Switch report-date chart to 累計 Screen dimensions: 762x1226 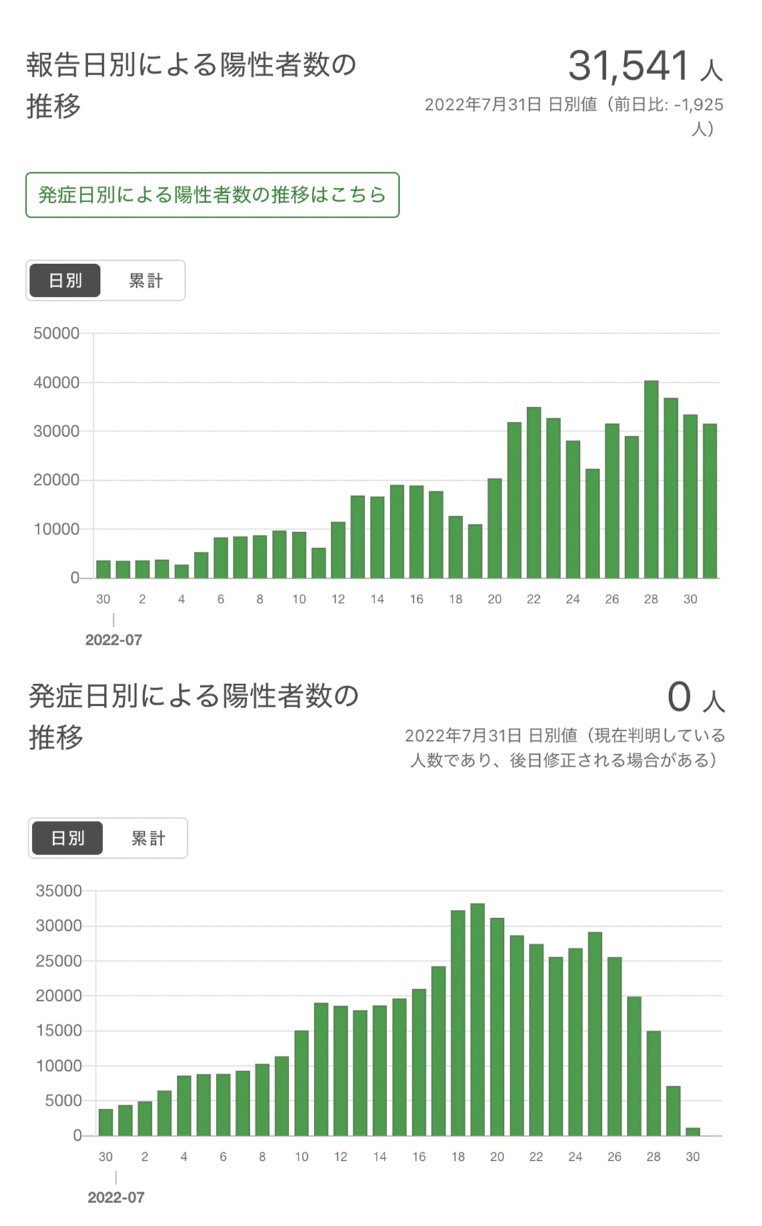pyautogui.click(x=145, y=281)
